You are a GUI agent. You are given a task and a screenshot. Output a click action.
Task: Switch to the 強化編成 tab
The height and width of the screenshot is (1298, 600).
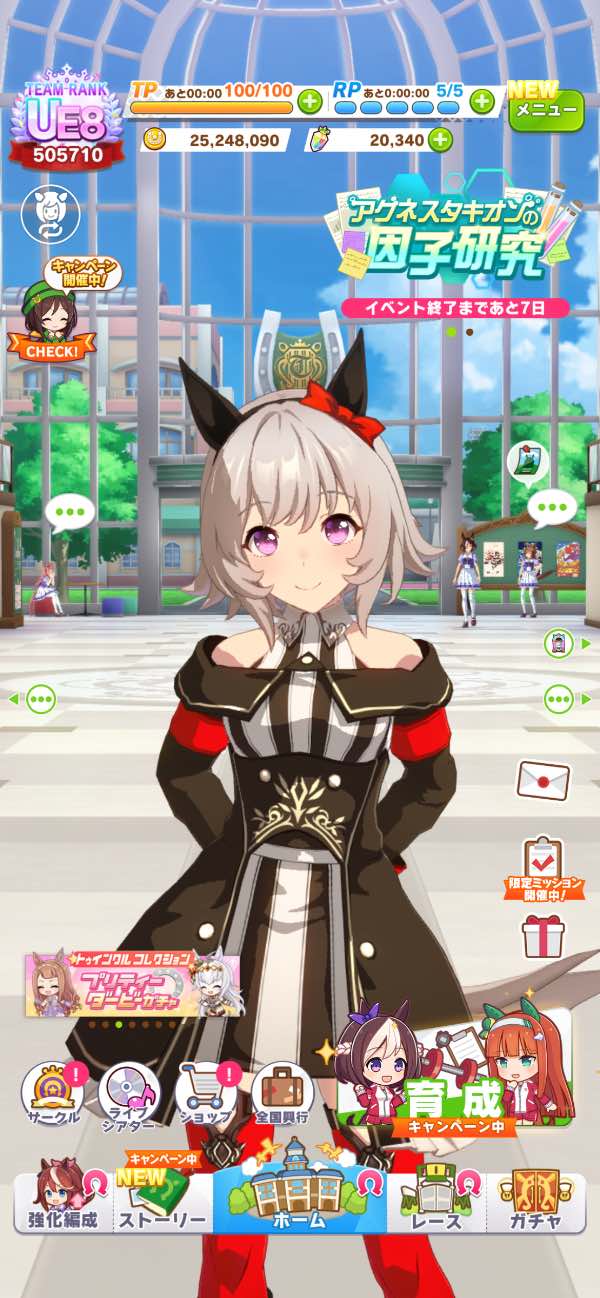coord(62,1200)
